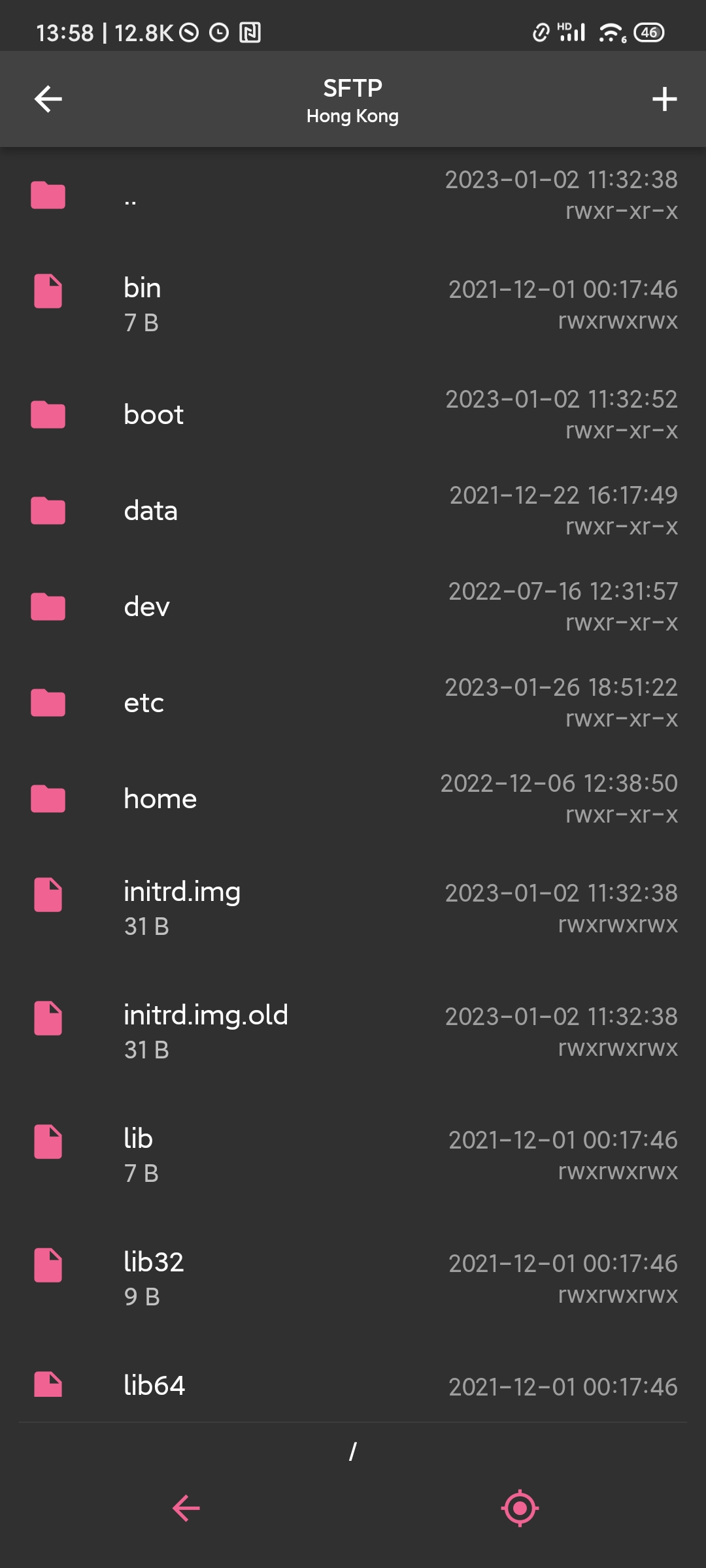Open the data folder
Viewport: 706px width, 1568px height.
click(x=151, y=511)
